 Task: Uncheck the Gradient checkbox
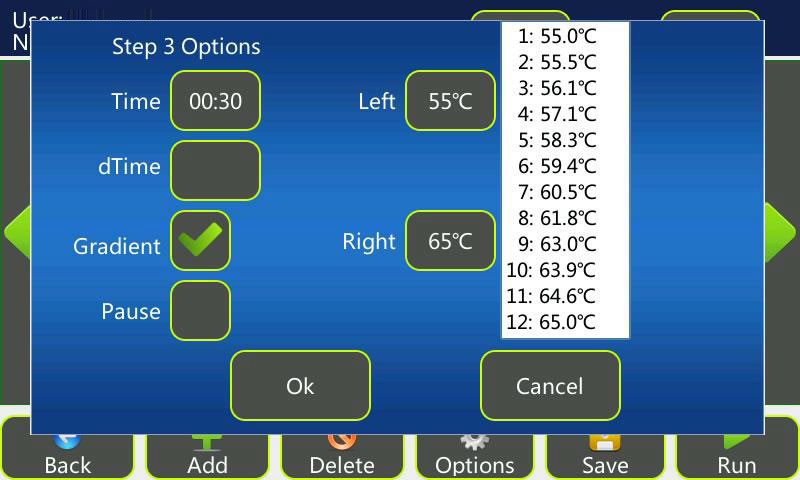point(200,241)
